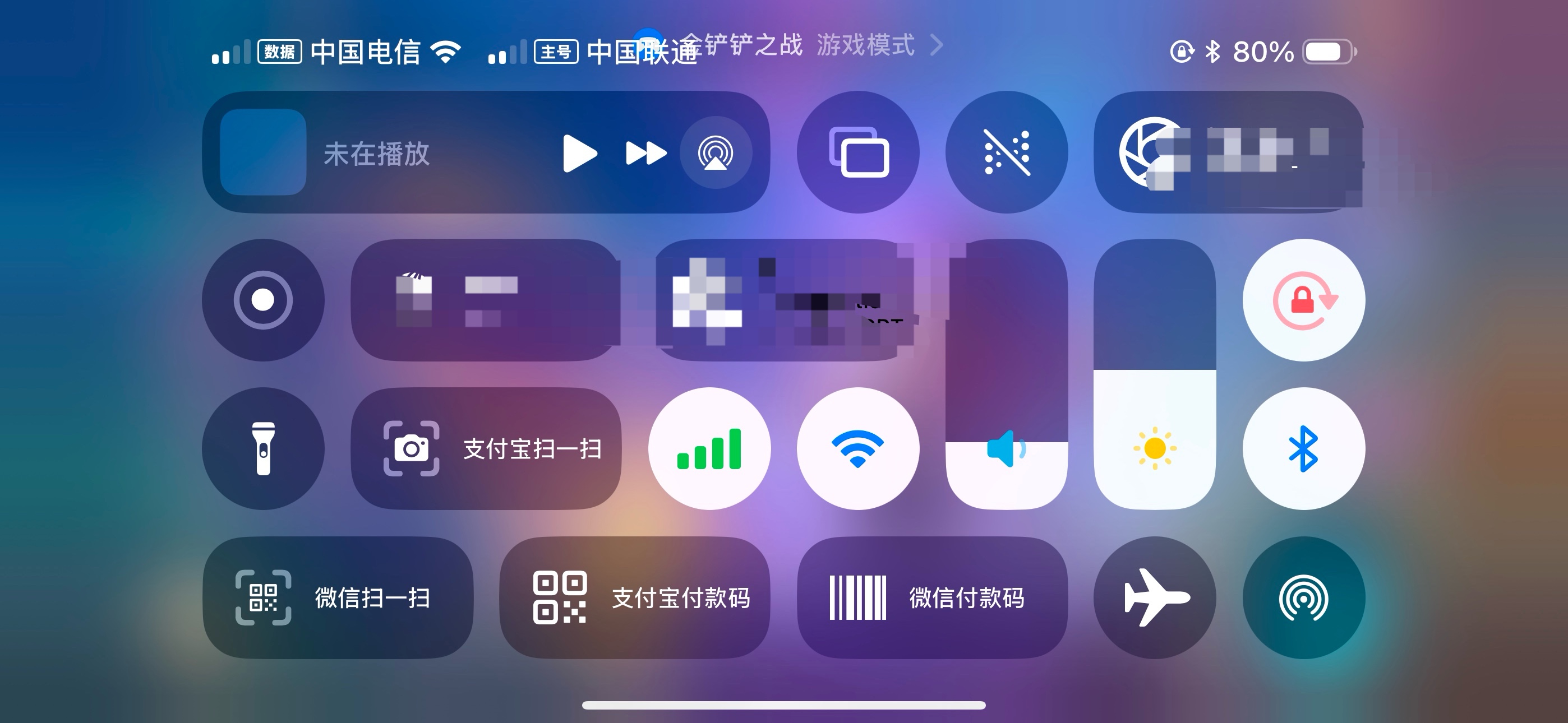This screenshot has width=1568, height=723.
Task: Open 微信扫一扫 scanner
Action: [x=337, y=597]
